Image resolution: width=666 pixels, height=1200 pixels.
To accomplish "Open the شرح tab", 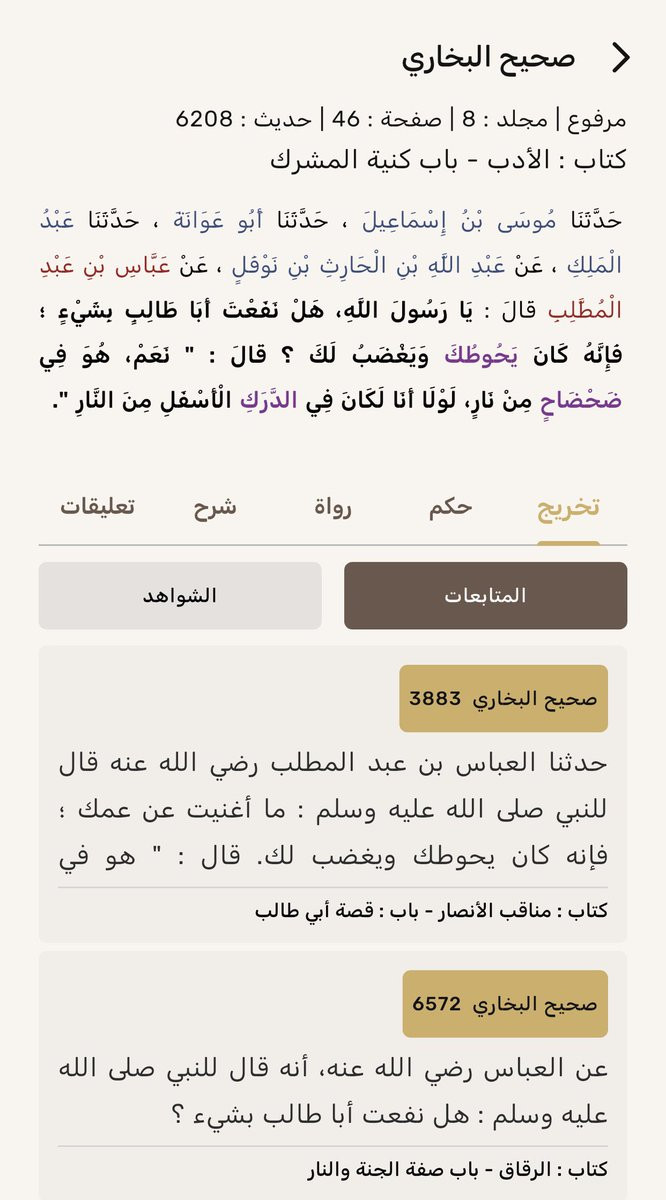I will [x=215, y=507].
